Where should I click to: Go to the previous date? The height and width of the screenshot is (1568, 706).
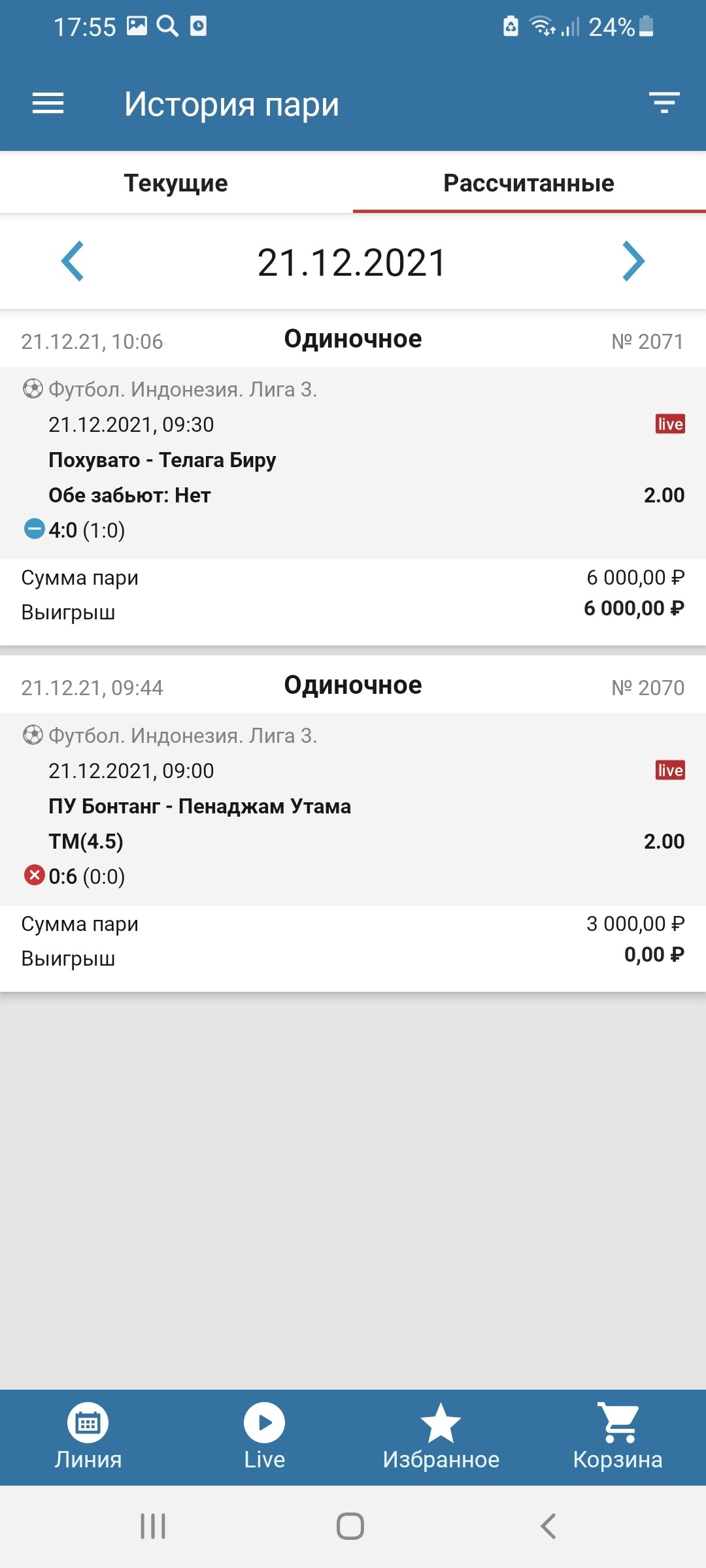coord(73,261)
